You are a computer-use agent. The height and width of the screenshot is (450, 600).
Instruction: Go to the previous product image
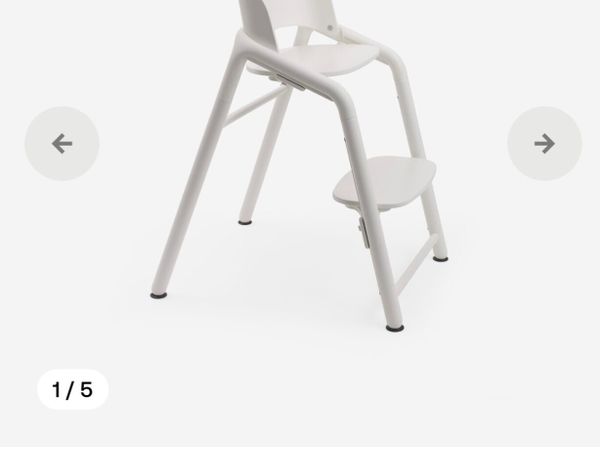click(62, 144)
